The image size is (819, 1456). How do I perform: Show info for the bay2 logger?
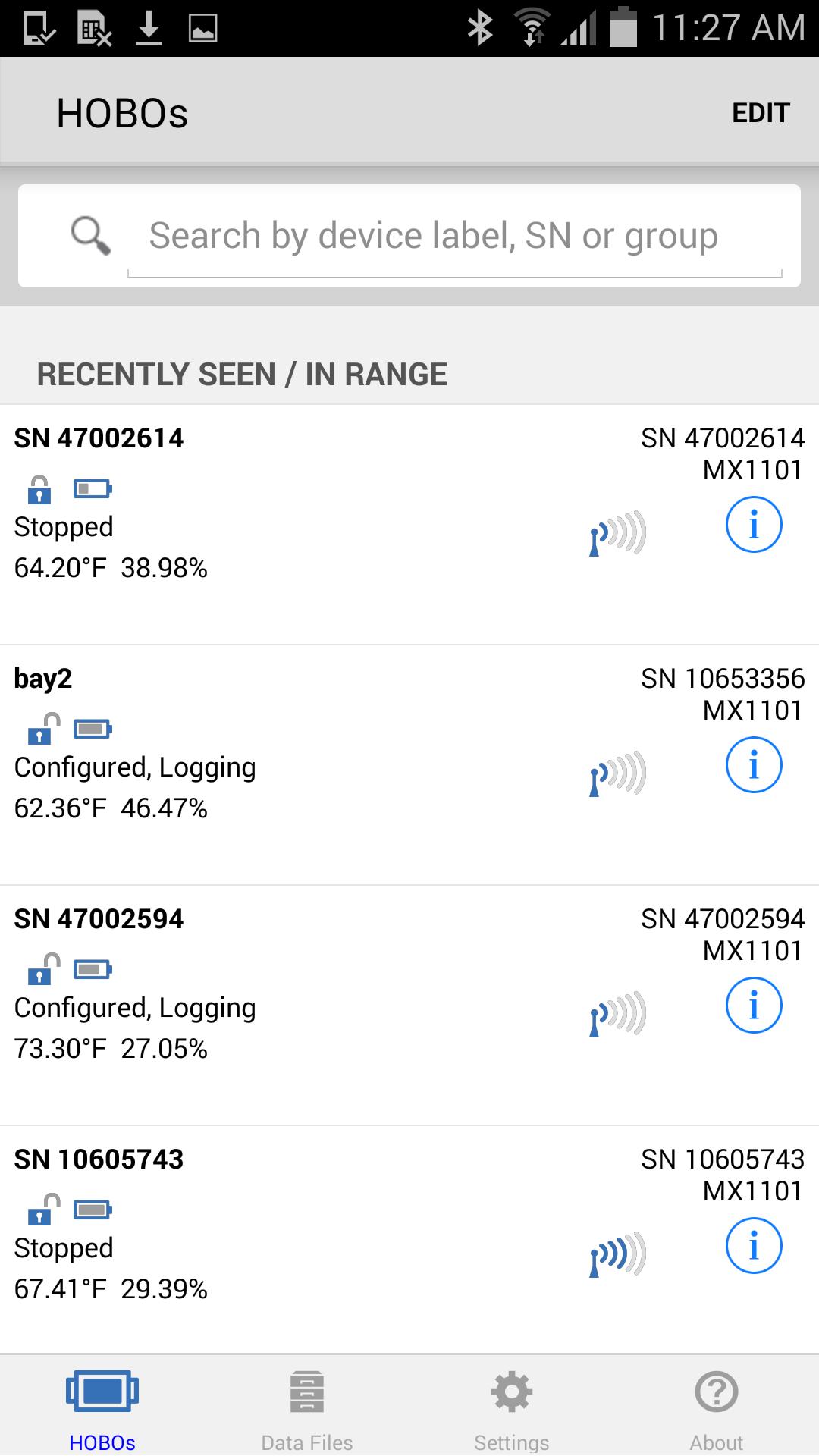753,764
